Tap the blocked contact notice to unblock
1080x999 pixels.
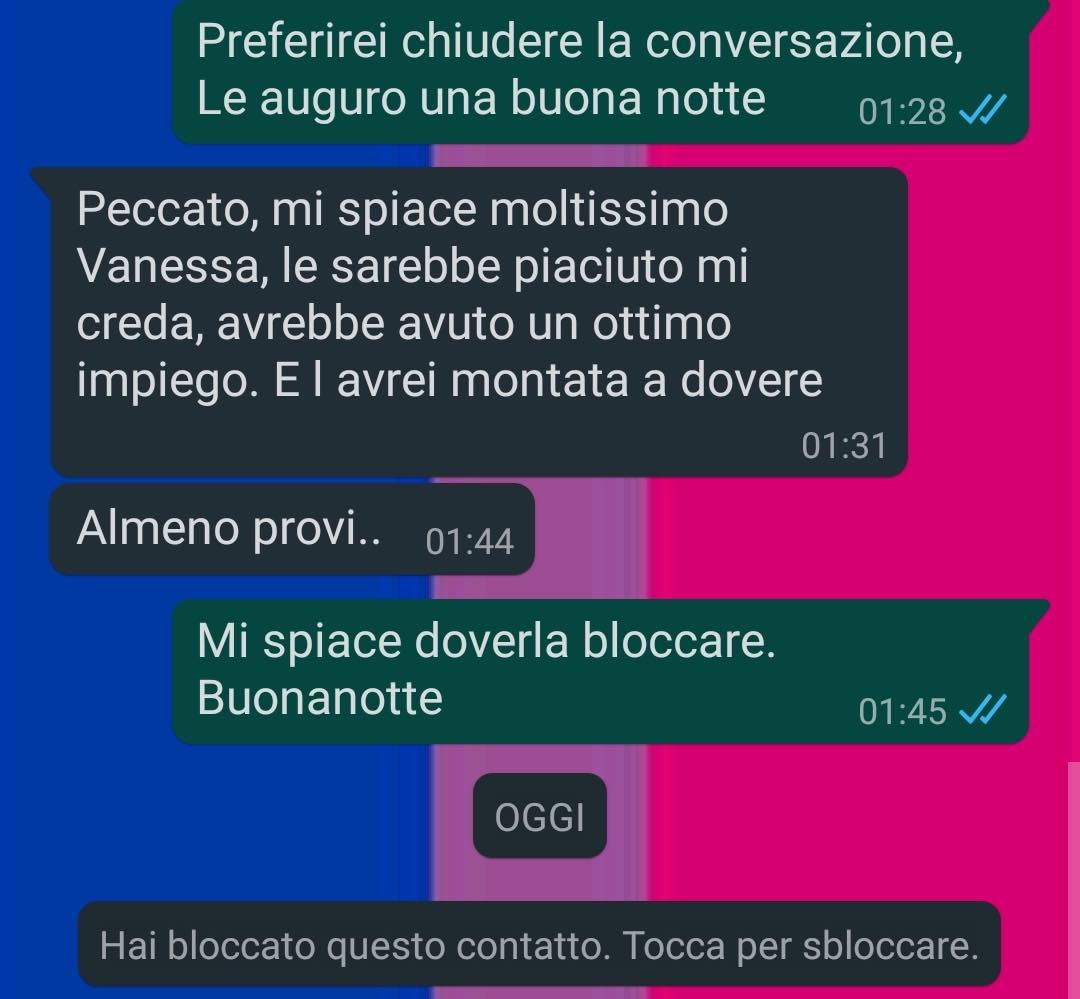pos(539,944)
